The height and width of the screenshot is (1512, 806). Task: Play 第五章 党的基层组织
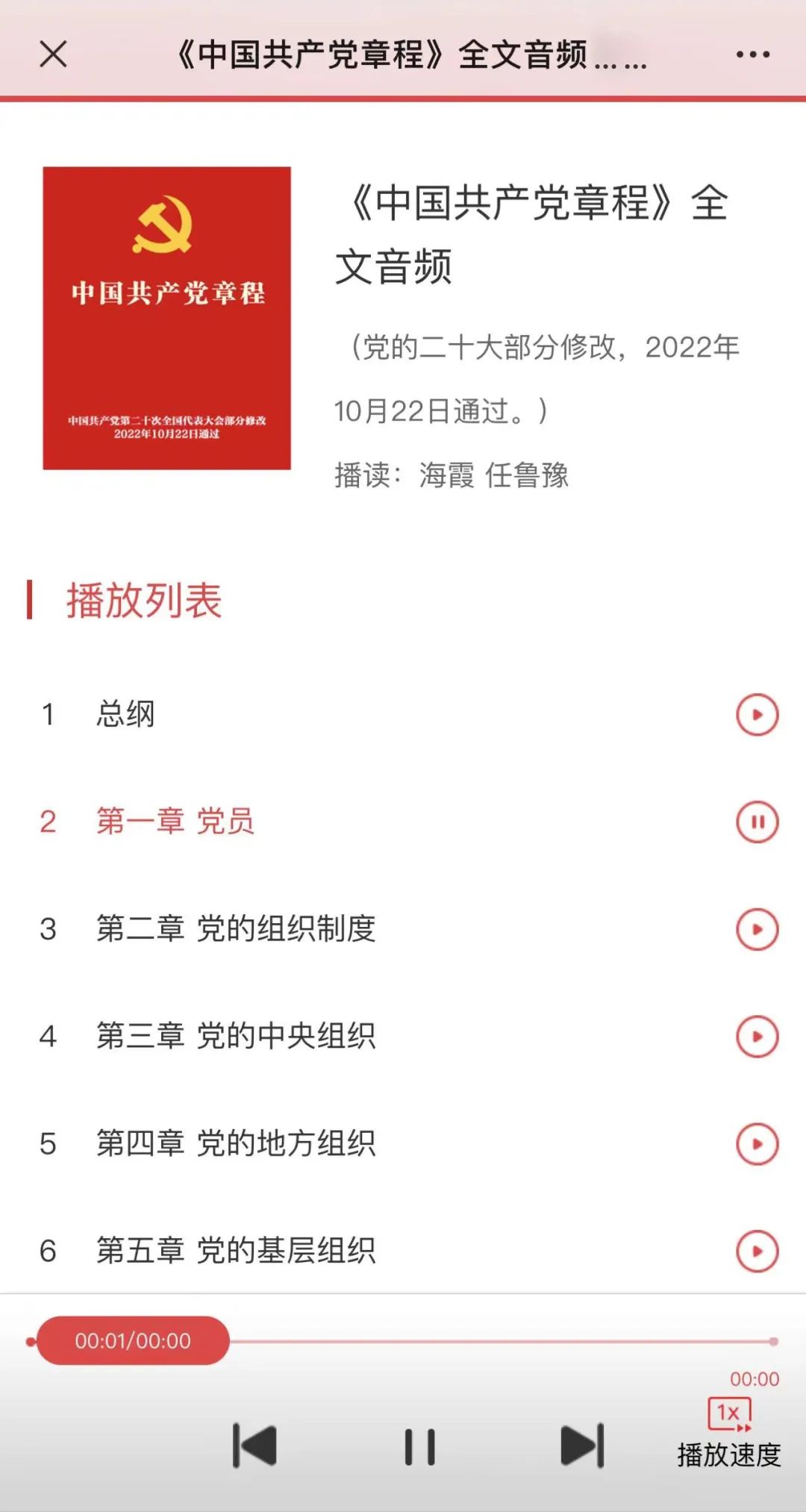757,1250
